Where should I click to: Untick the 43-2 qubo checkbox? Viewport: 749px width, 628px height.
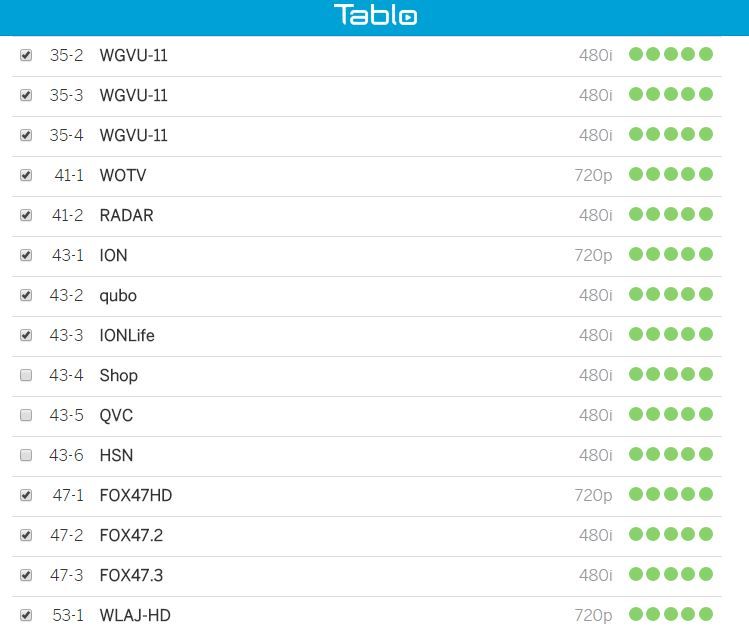tap(26, 295)
